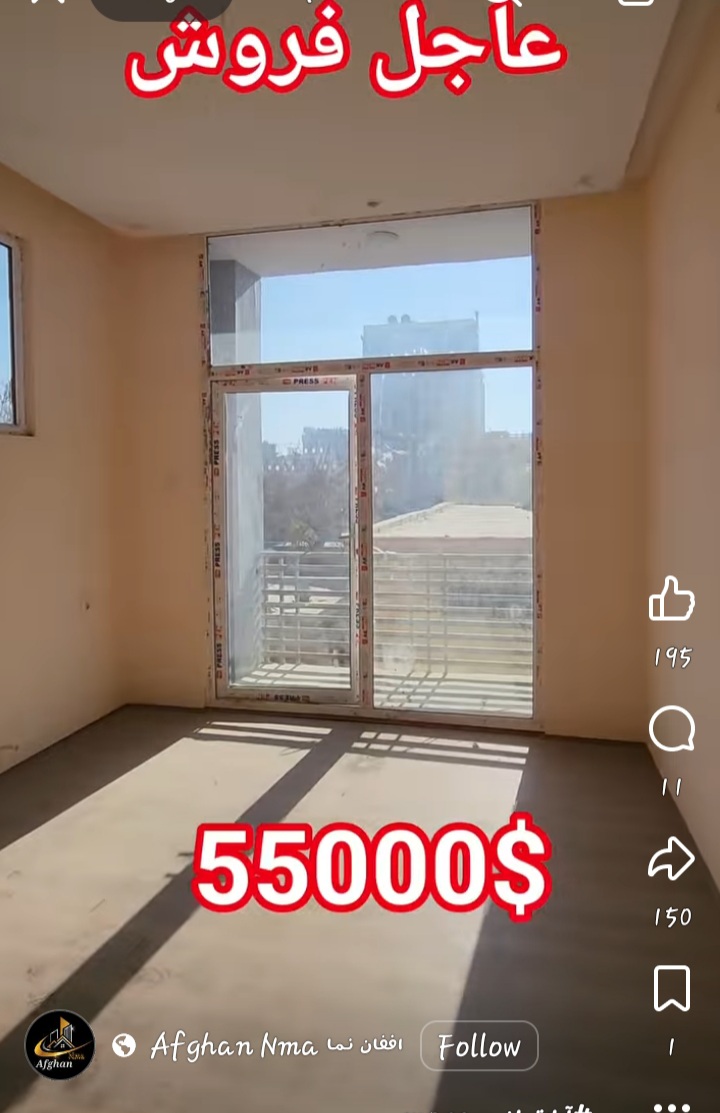The width and height of the screenshot is (720, 1113).
Task: Save this reel with the bookmark icon
Action: tap(671, 988)
